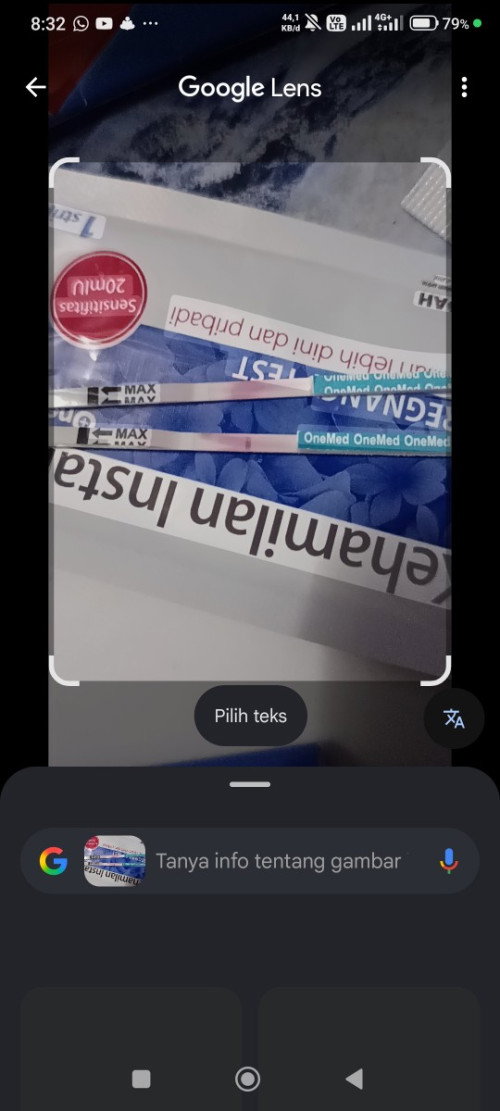The image size is (500, 1111).
Task: Tap the Pilih teks button
Action: [x=251, y=716]
